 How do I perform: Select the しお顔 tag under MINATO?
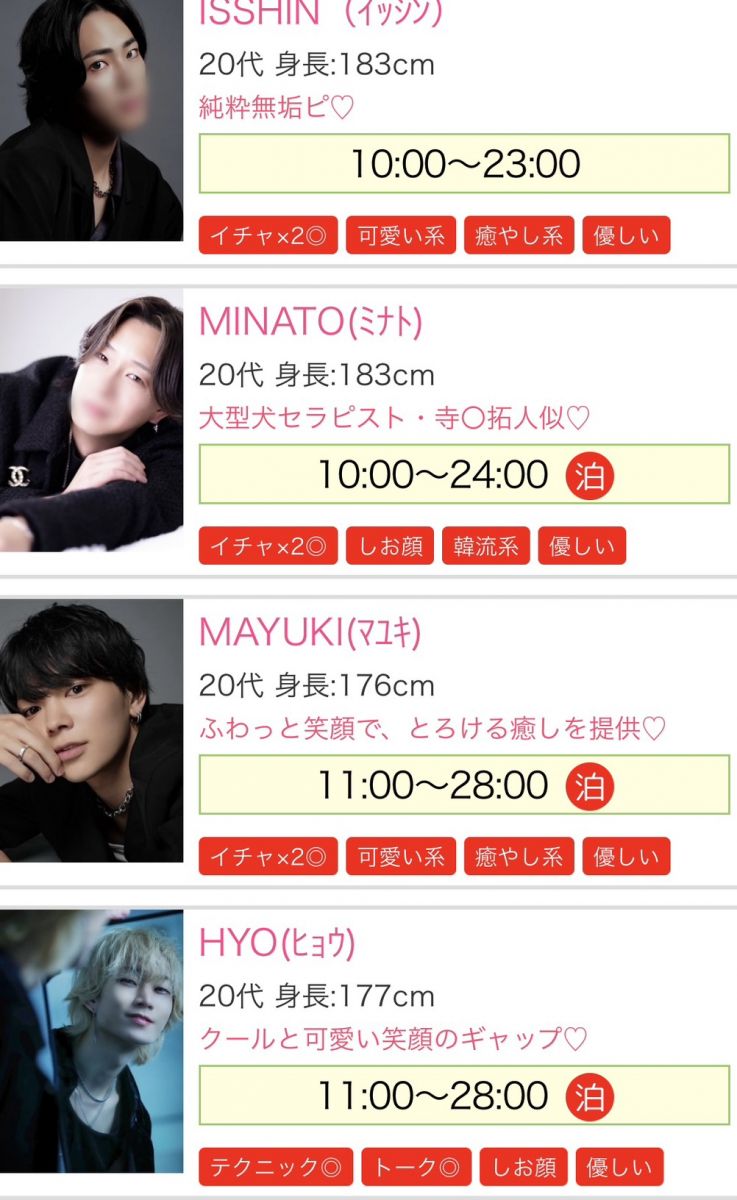point(390,547)
